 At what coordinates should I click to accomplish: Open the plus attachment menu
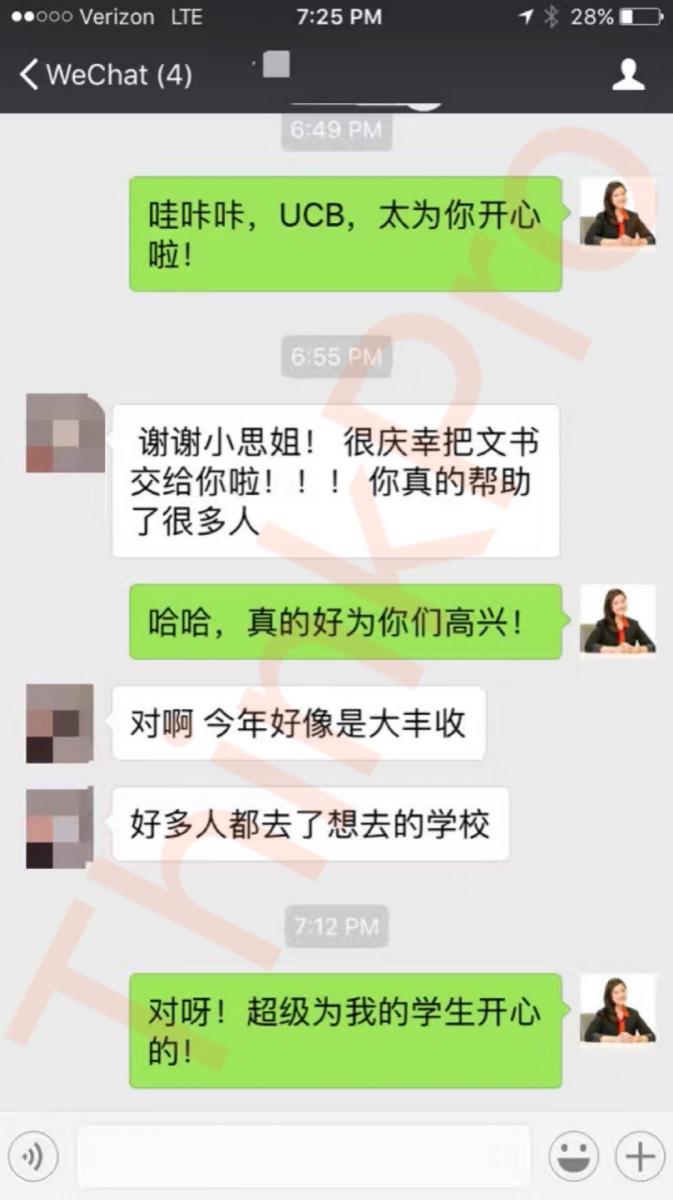(x=639, y=1157)
